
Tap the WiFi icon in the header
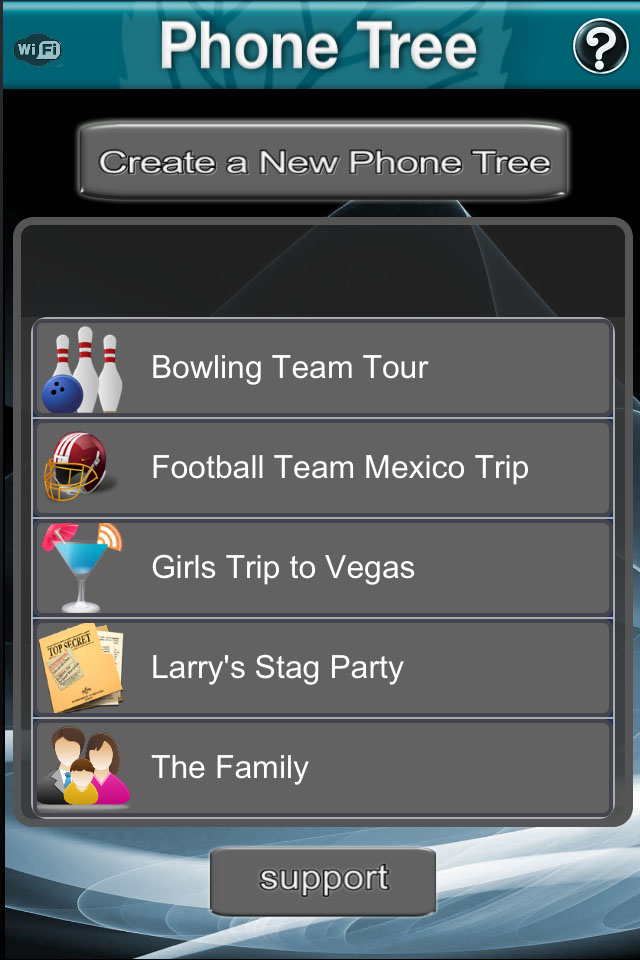(39, 49)
